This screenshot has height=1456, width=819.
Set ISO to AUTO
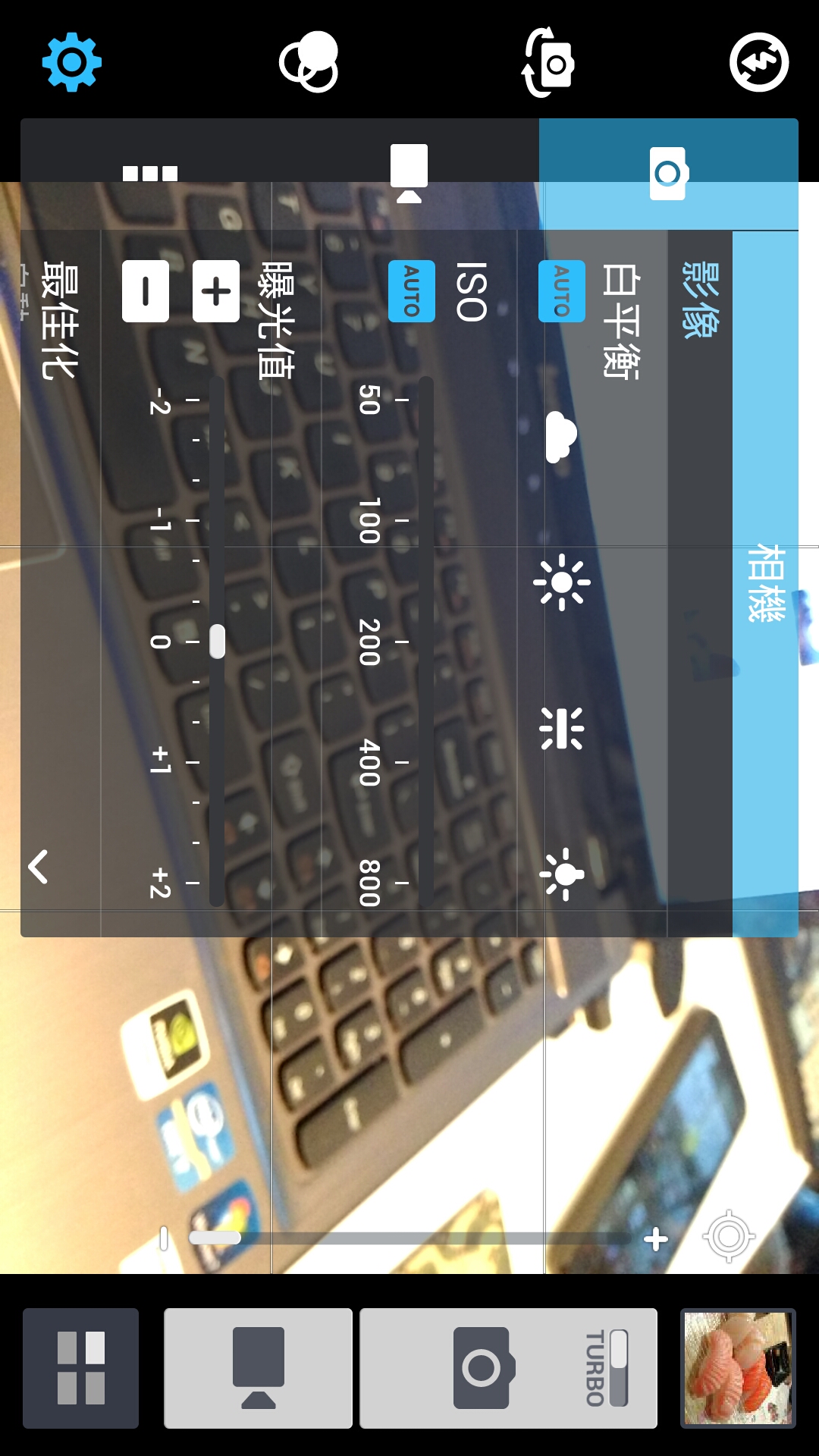412,291
